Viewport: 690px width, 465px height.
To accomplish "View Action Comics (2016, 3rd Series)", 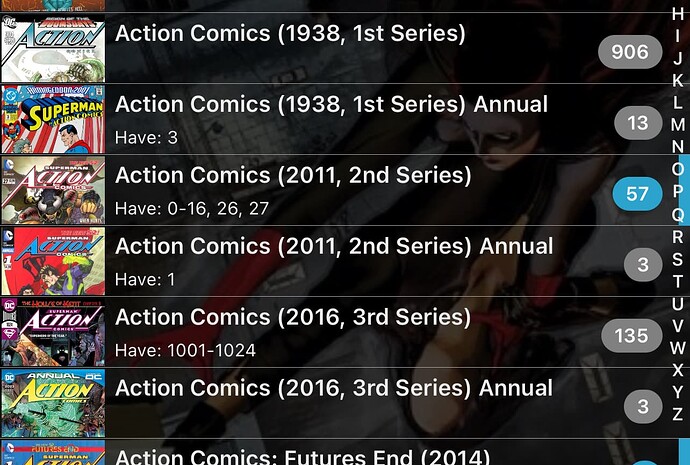I will [292, 318].
